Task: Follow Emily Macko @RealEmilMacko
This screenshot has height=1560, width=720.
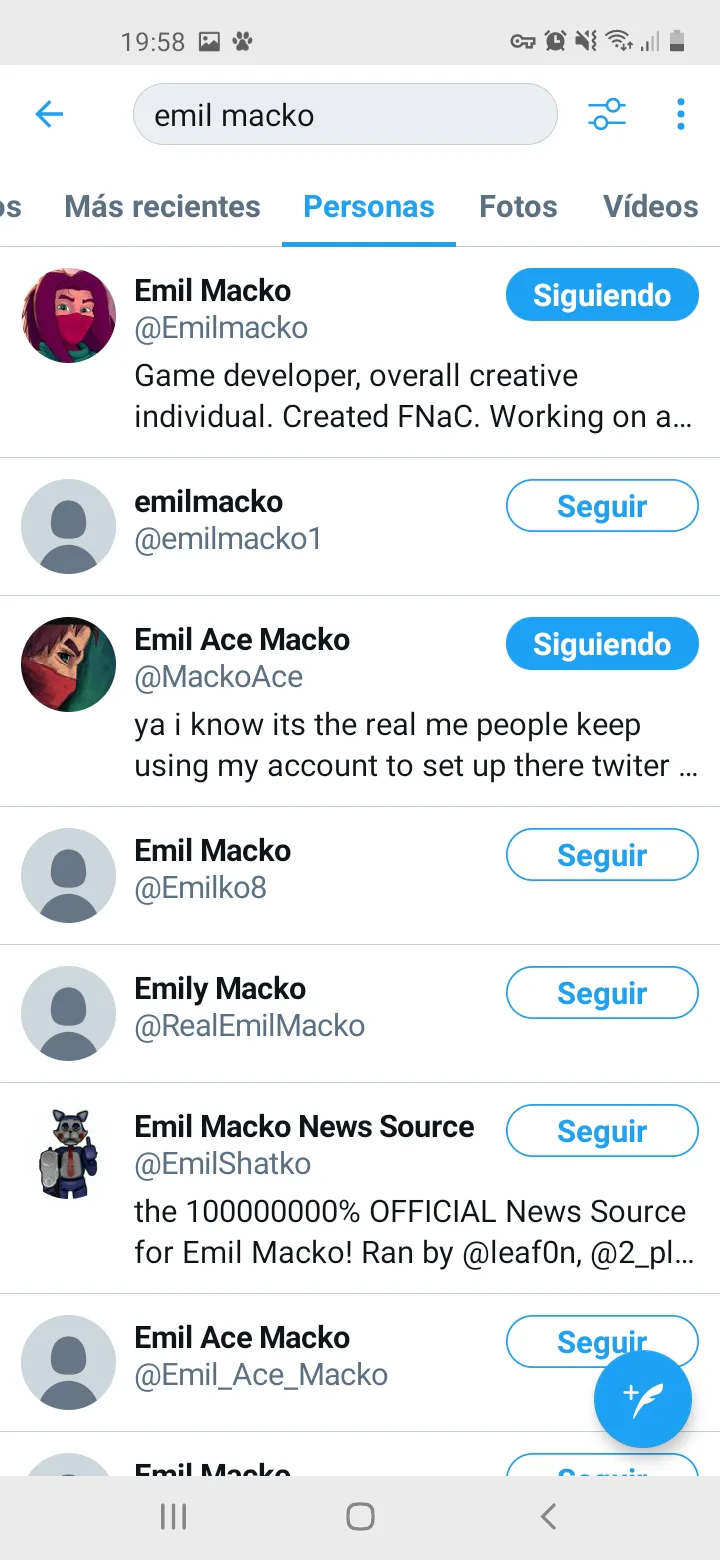Action: 602,993
